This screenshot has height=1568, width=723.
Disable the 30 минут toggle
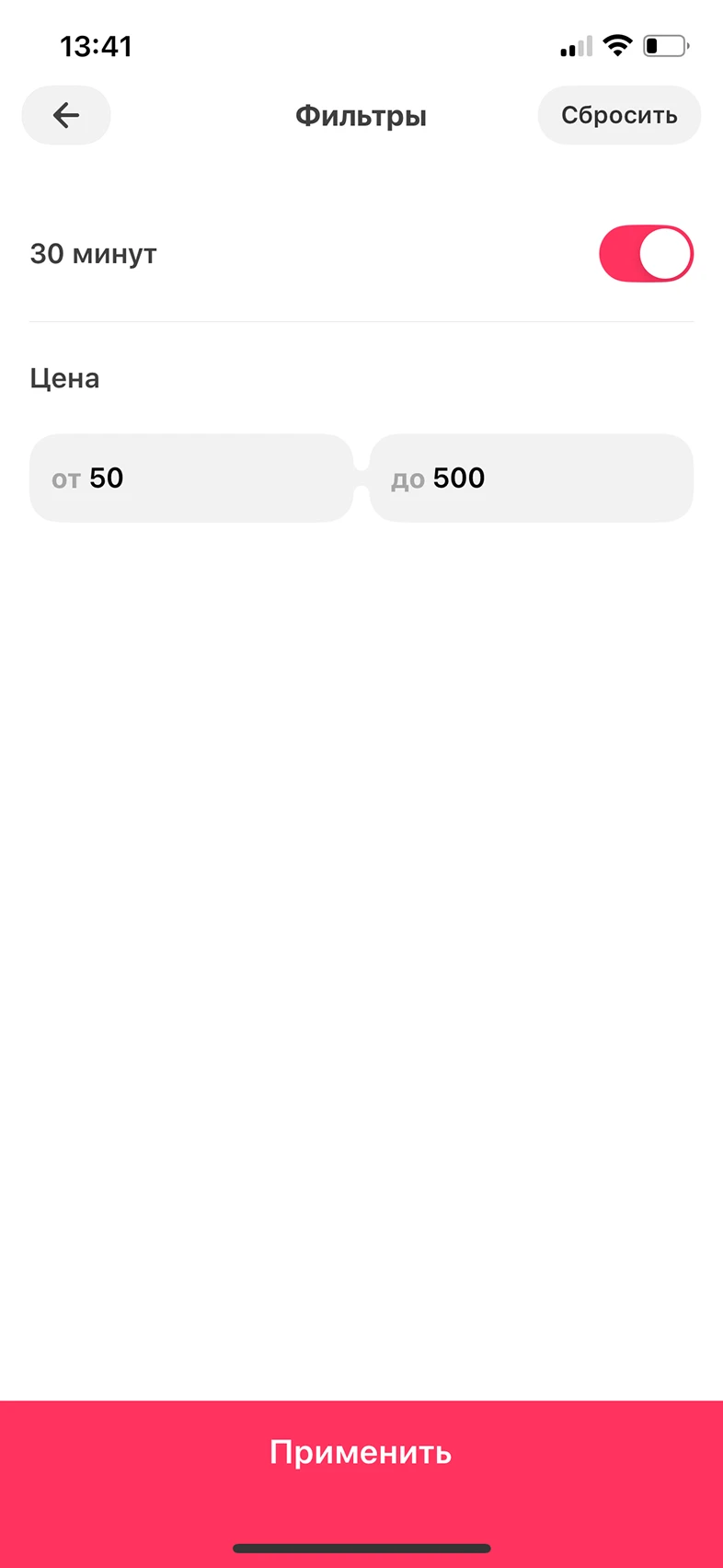tap(646, 253)
